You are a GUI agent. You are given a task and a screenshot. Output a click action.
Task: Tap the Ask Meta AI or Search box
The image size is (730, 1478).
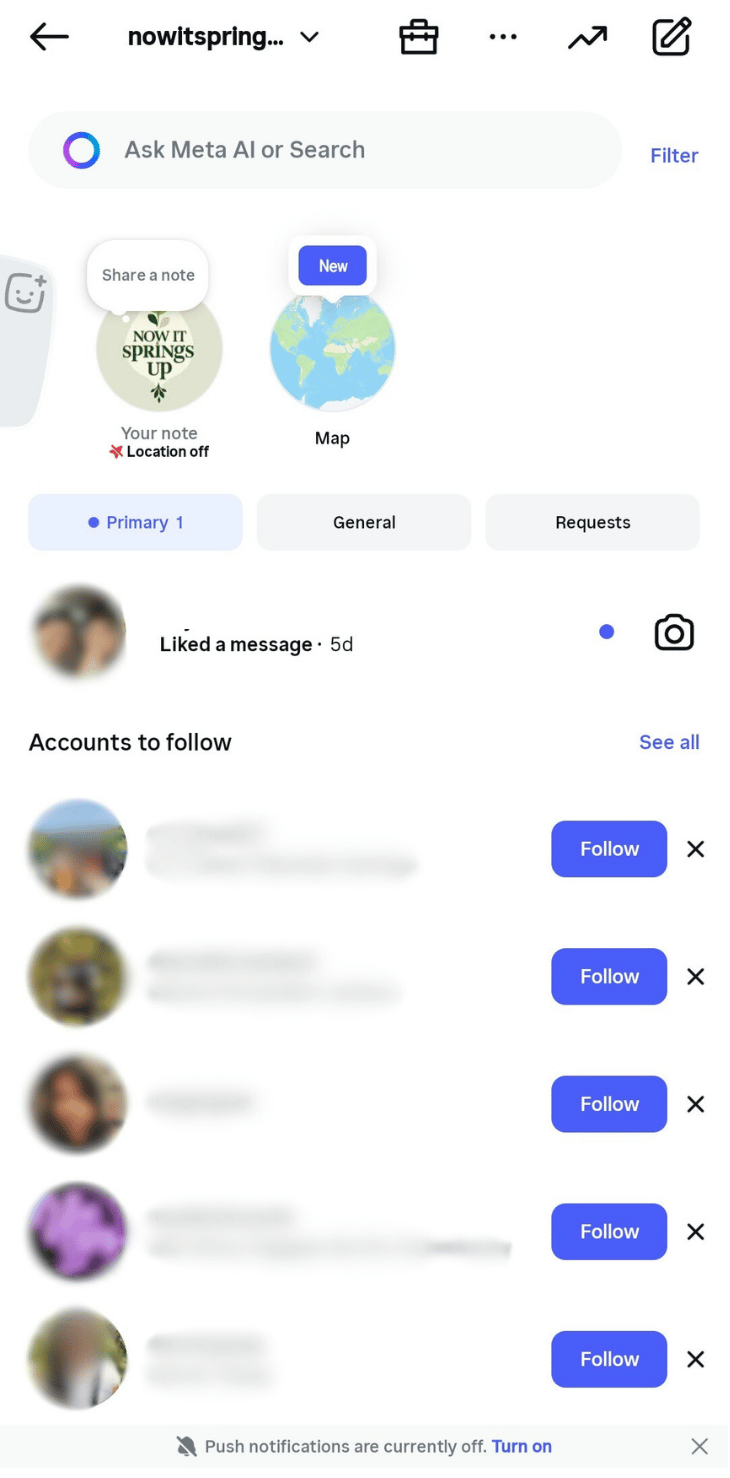[325, 150]
